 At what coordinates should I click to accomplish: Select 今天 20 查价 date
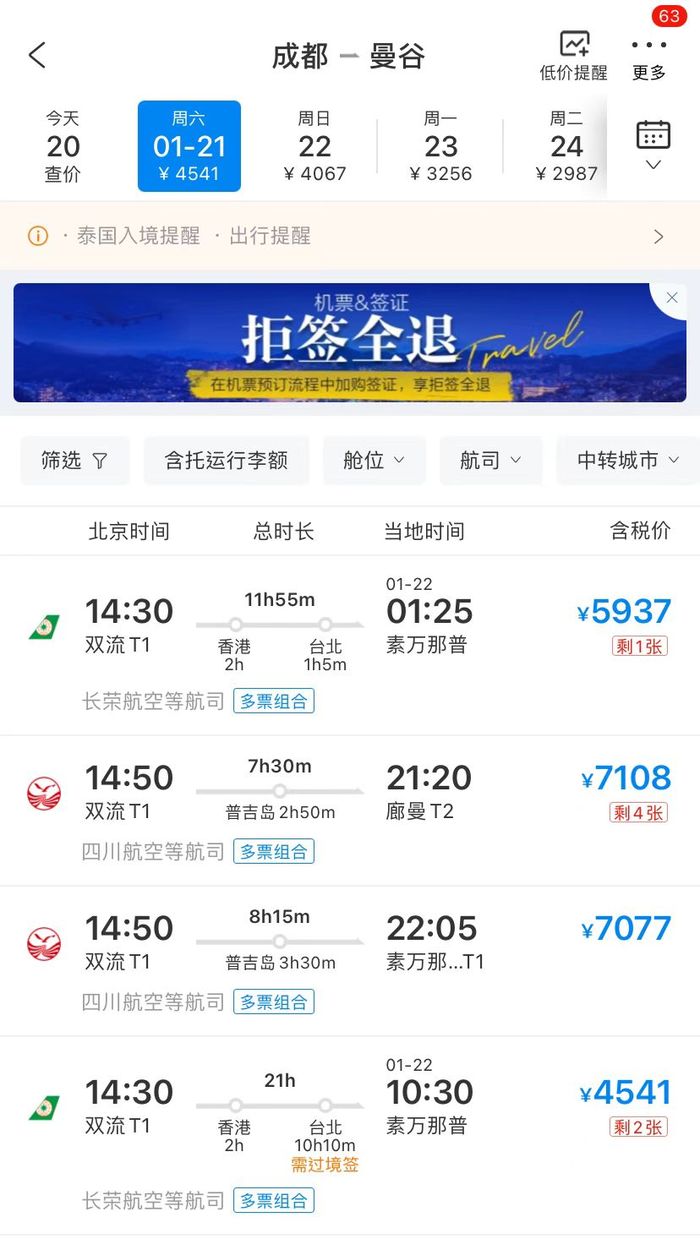tap(63, 146)
